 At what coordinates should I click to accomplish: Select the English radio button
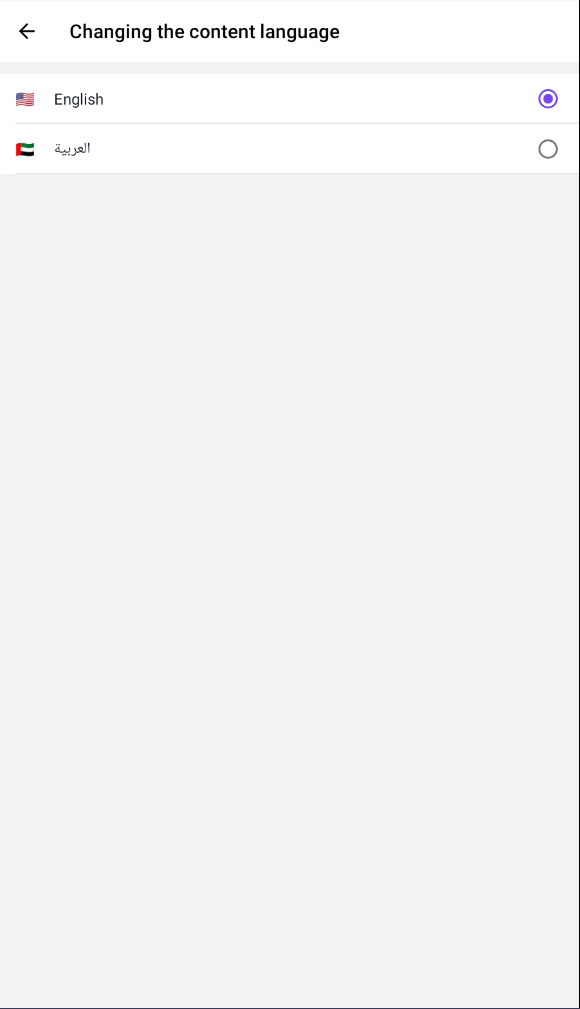[548, 99]
